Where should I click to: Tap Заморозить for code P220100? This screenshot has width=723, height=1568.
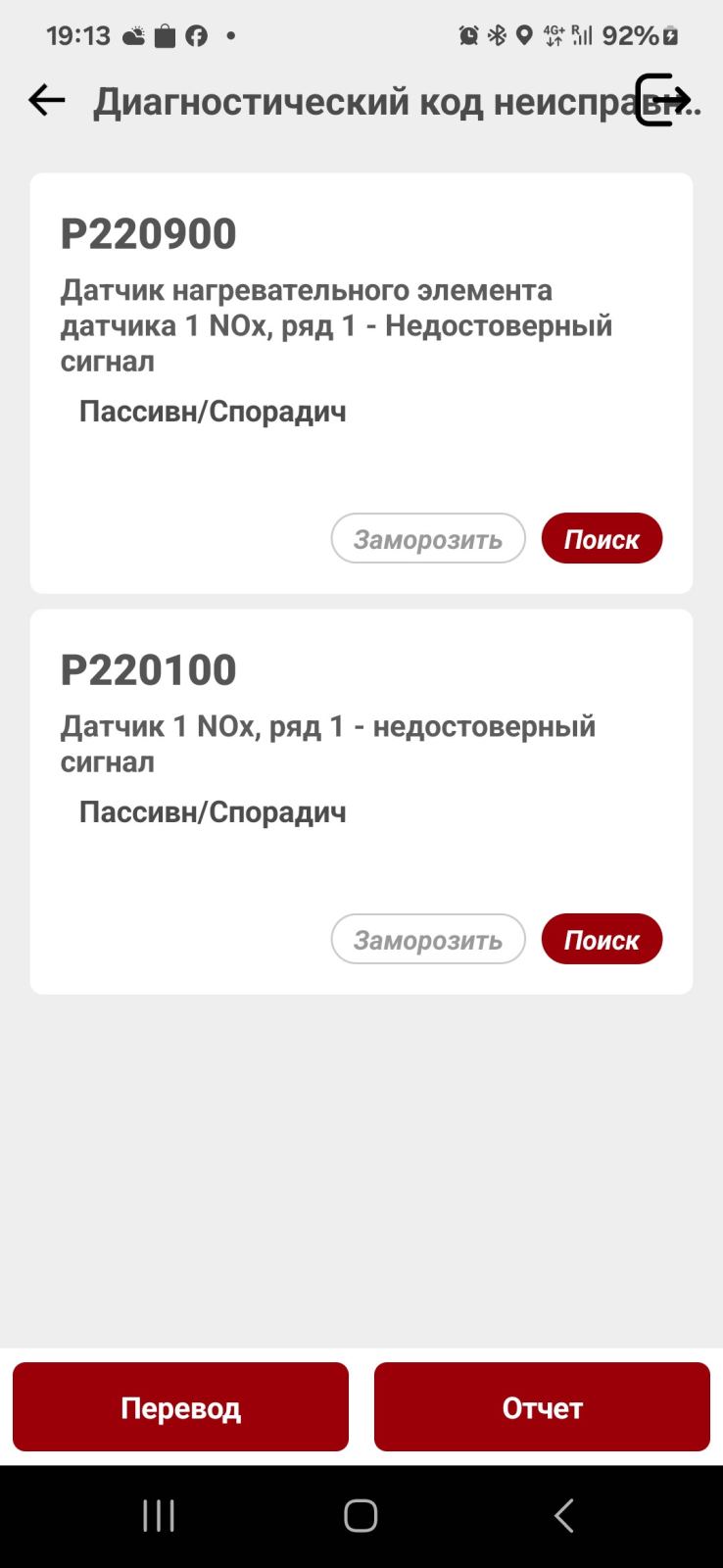428,940
